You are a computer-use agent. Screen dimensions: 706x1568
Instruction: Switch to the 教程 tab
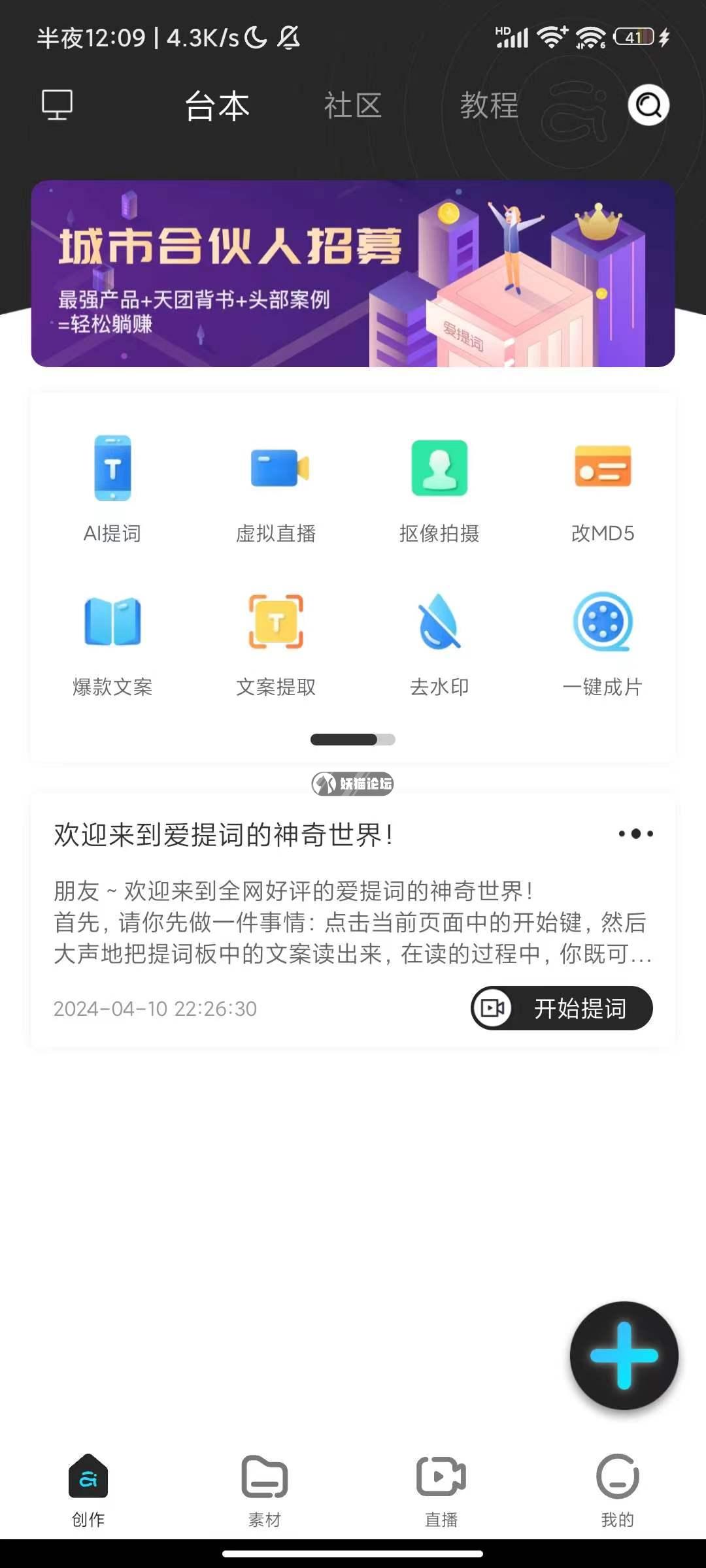pyautogui.click(x=489, y=106)
